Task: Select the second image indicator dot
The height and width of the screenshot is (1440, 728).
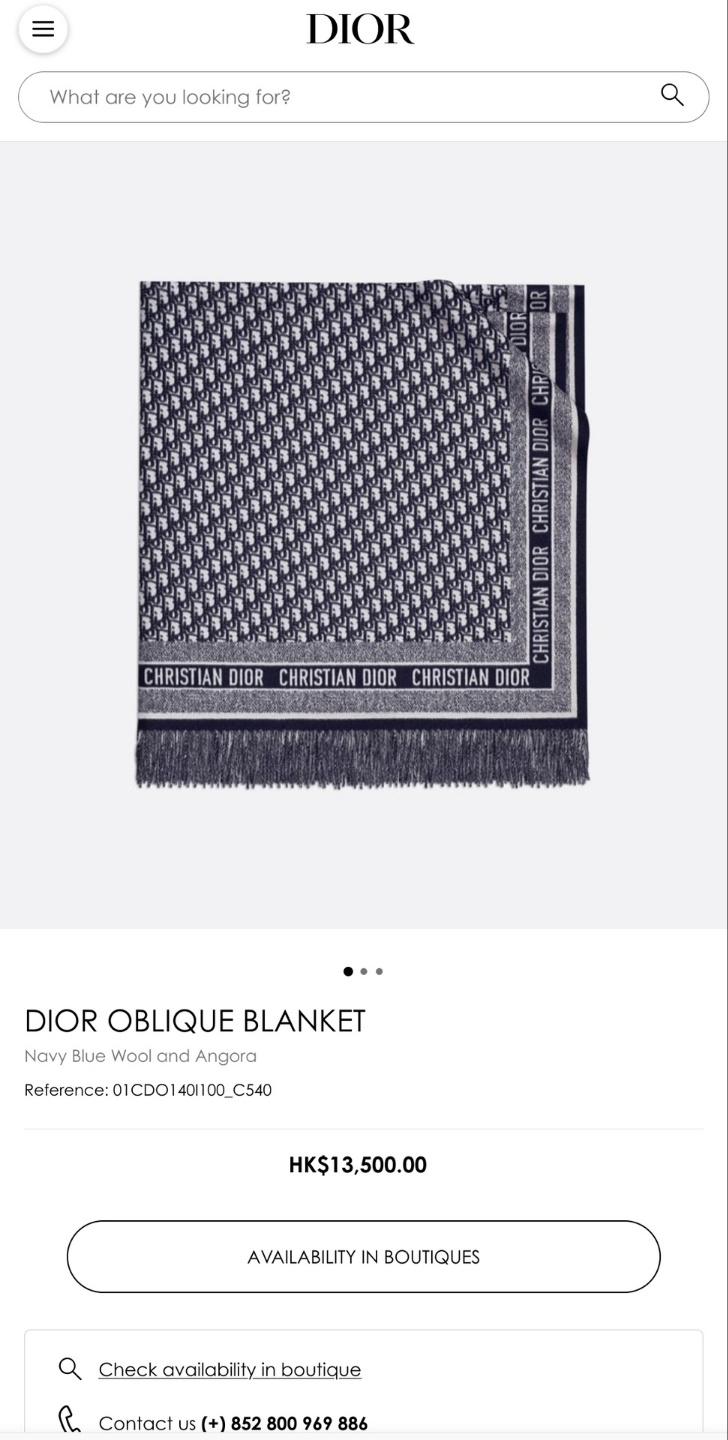Action: (x=364, y=971)
